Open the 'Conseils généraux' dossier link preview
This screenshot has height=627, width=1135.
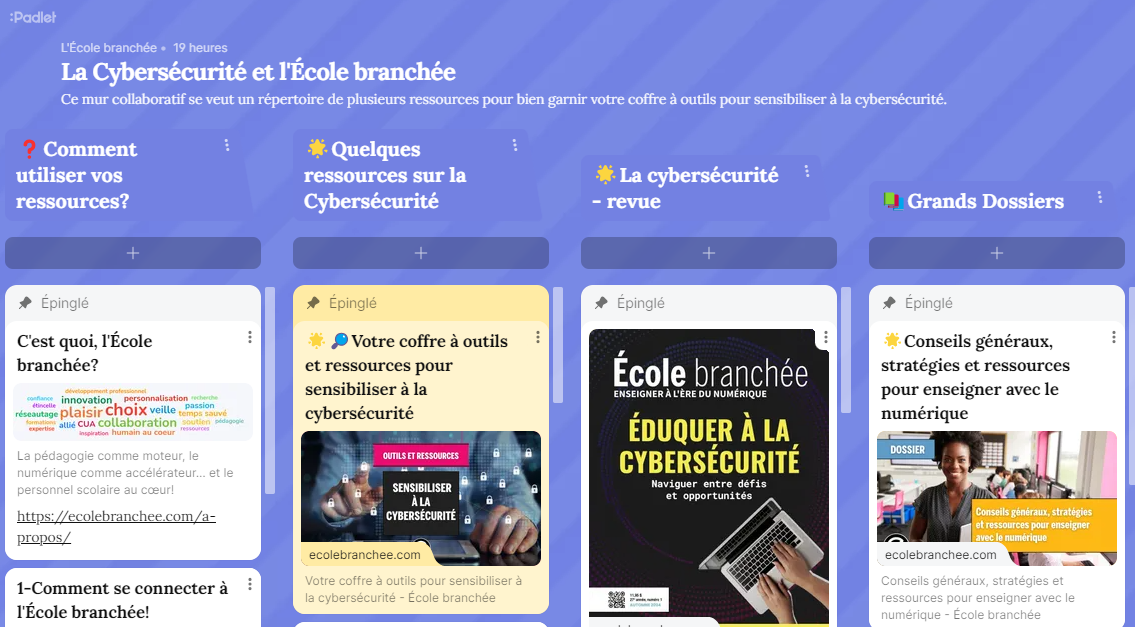997,498
